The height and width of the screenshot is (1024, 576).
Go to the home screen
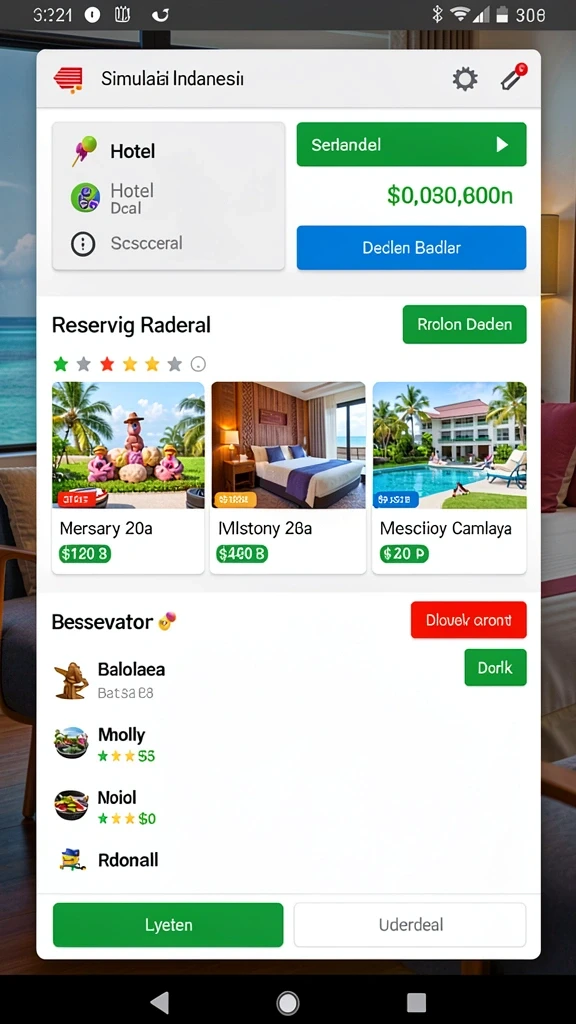[287, 1002]
